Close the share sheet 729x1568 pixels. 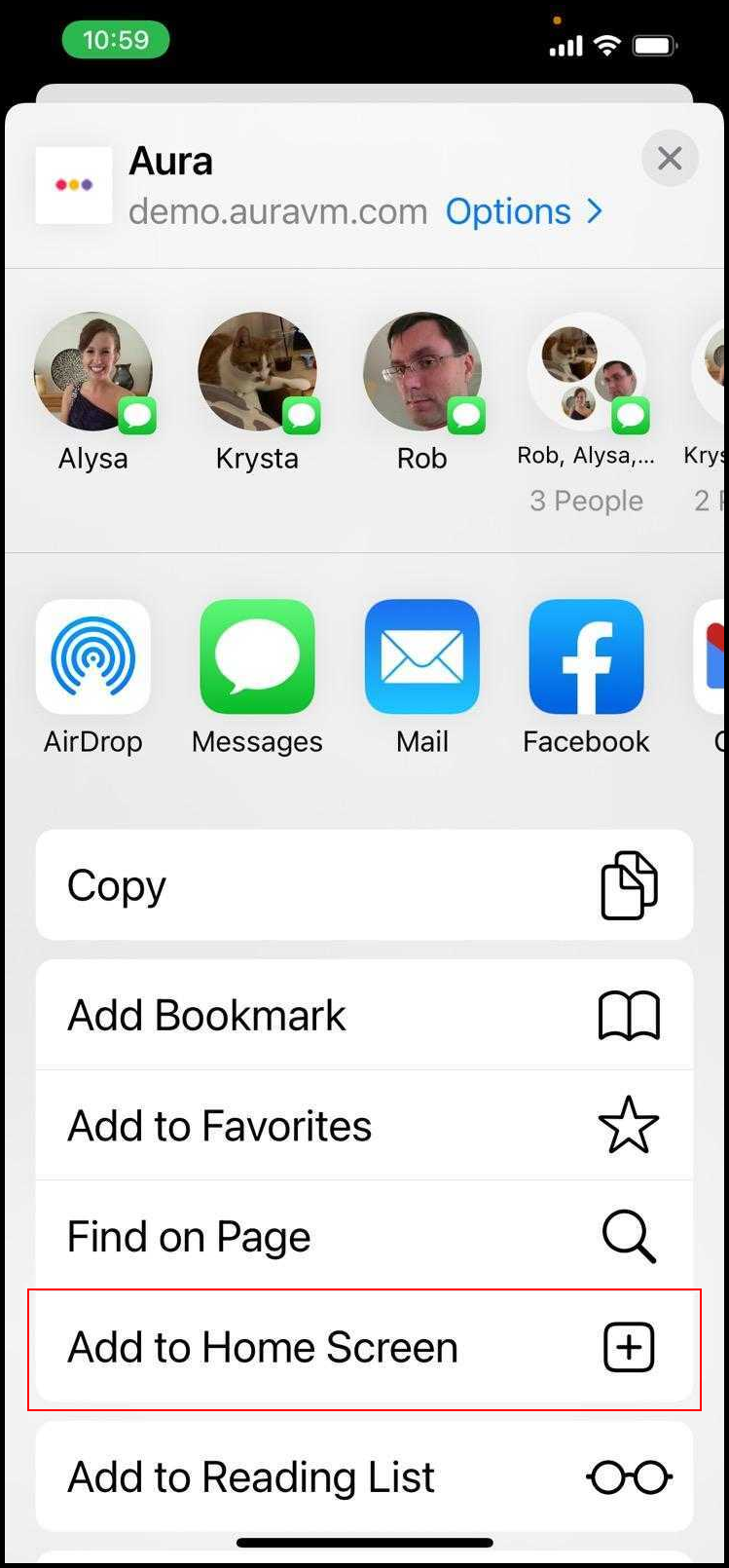point(670,158)
